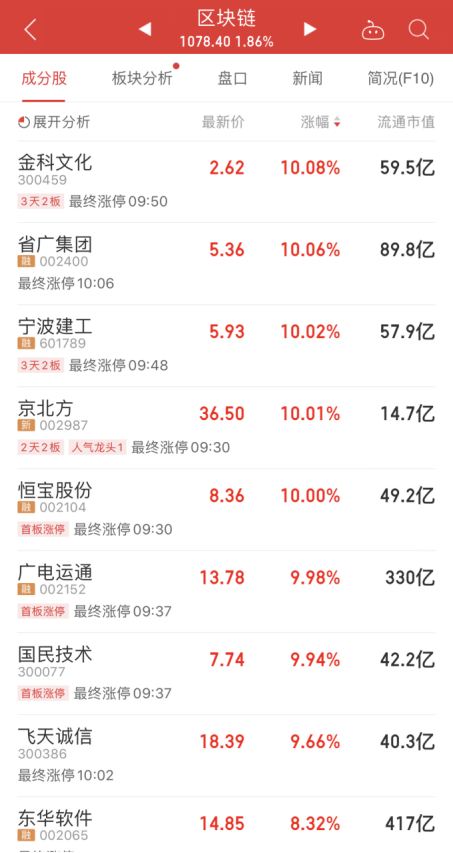Open 金科文化 stock details
The width and height of the screenshot is (453, 853).
[x=226, y=182]
